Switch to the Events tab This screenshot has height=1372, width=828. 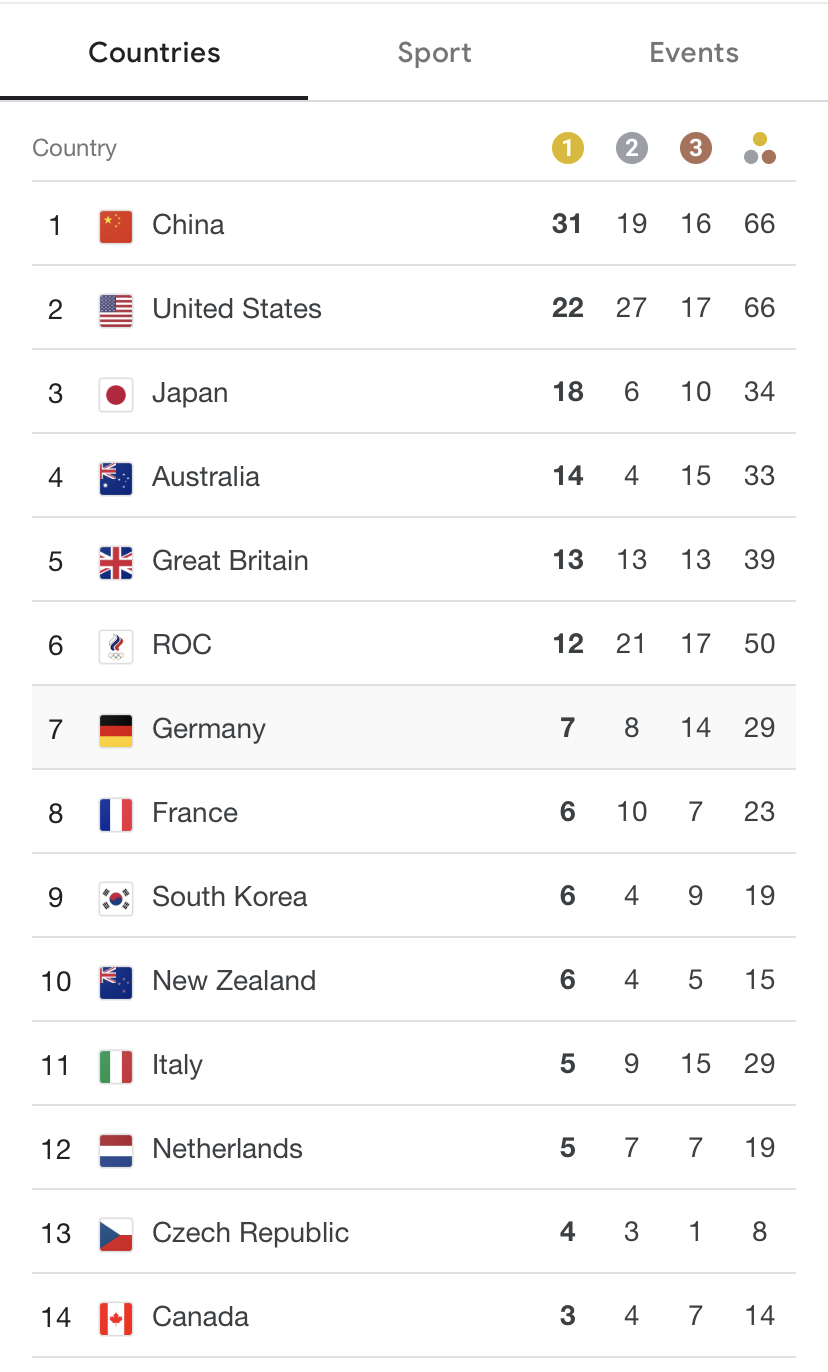[x=694, y=53]
